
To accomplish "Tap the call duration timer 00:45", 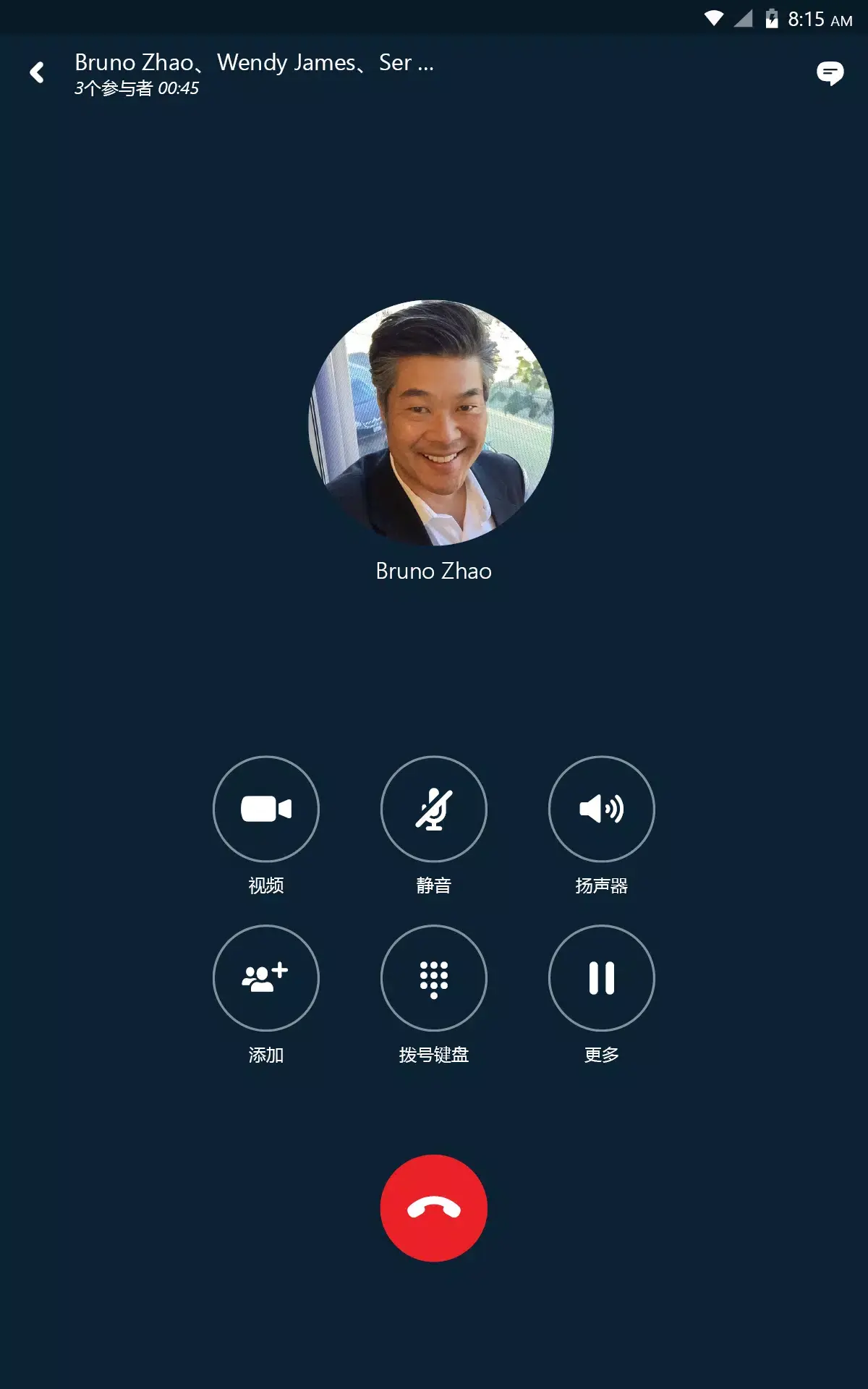I will click(179, 89).
